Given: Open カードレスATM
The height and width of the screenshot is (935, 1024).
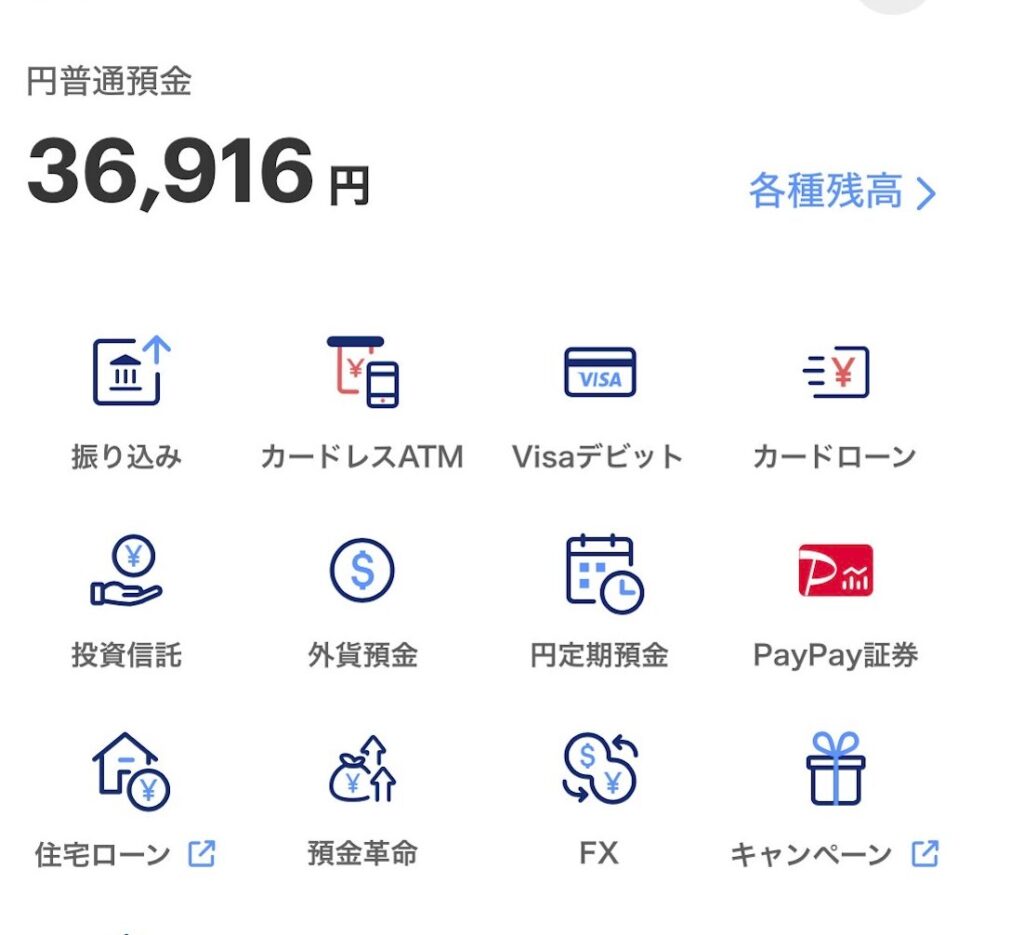Looking at the screenshot, I should pos(362,400).
